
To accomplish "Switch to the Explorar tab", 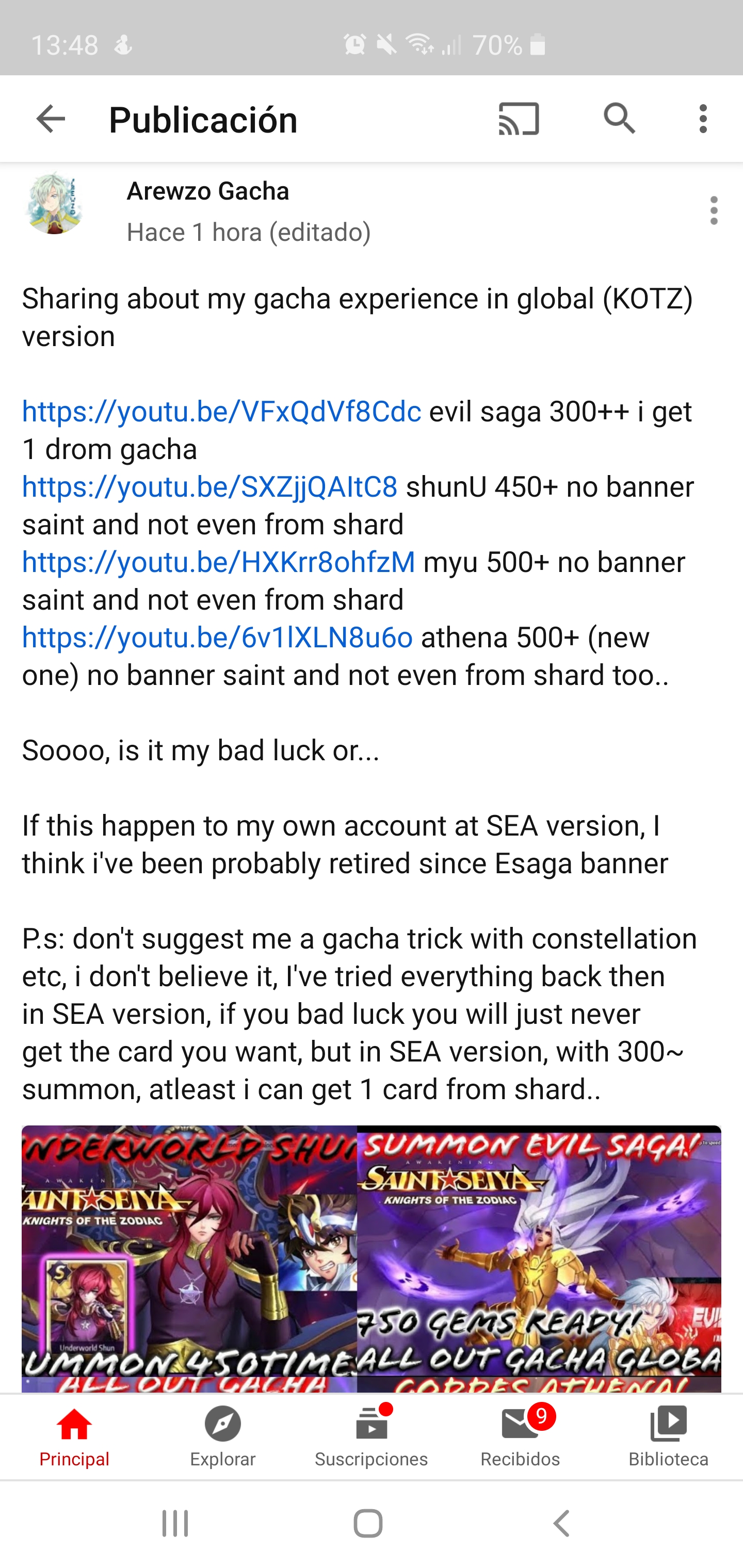I will click(x=223, y=1437).
